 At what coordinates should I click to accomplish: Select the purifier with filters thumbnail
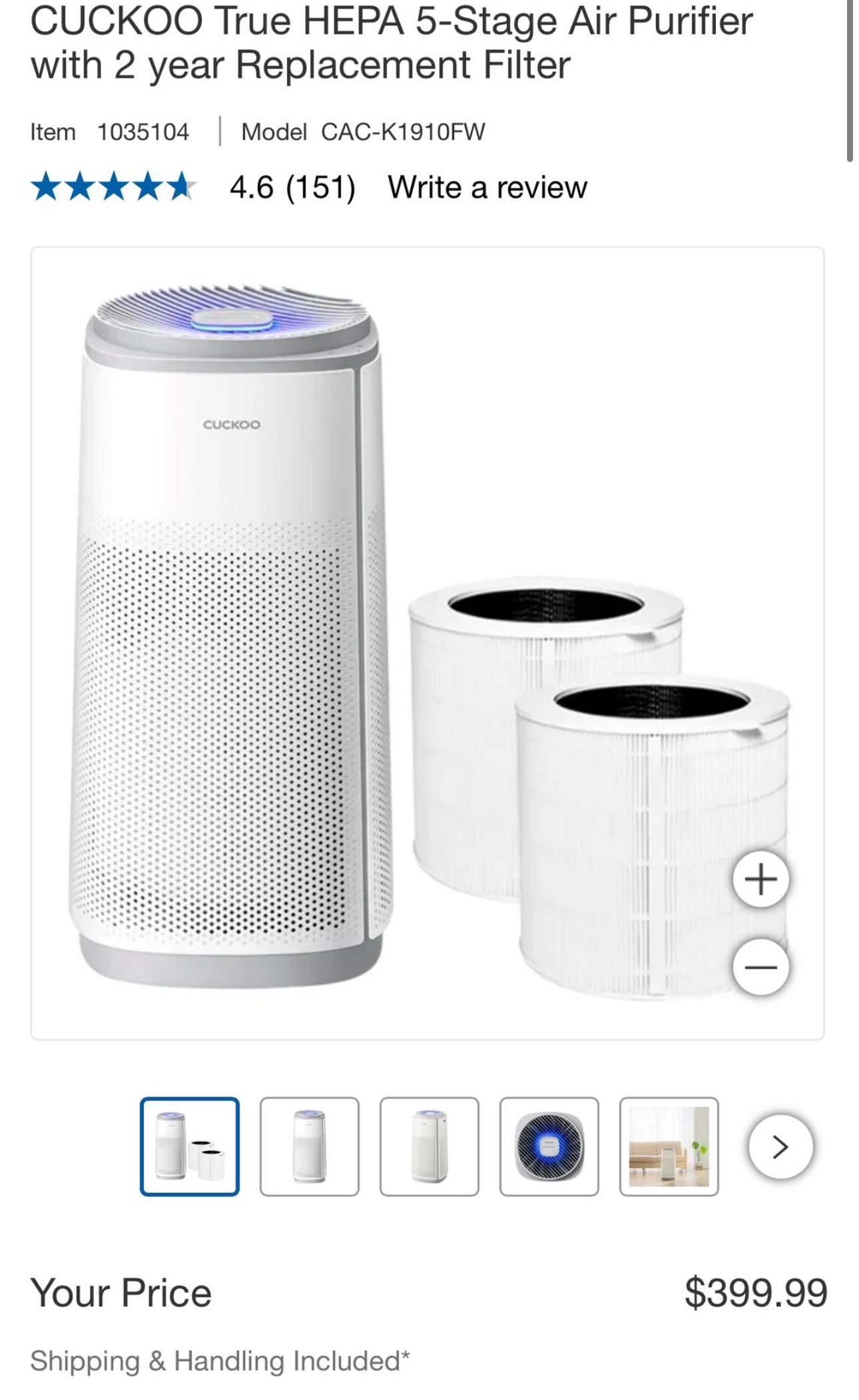[x=190, y=1146]
